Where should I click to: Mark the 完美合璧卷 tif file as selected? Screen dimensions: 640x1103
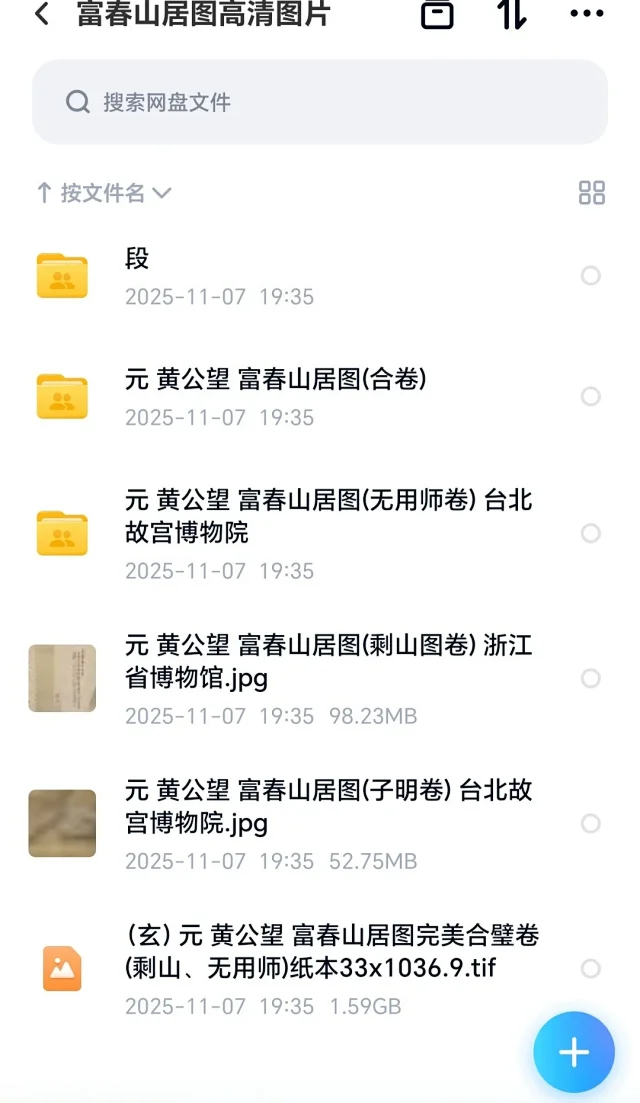point(591,968)
